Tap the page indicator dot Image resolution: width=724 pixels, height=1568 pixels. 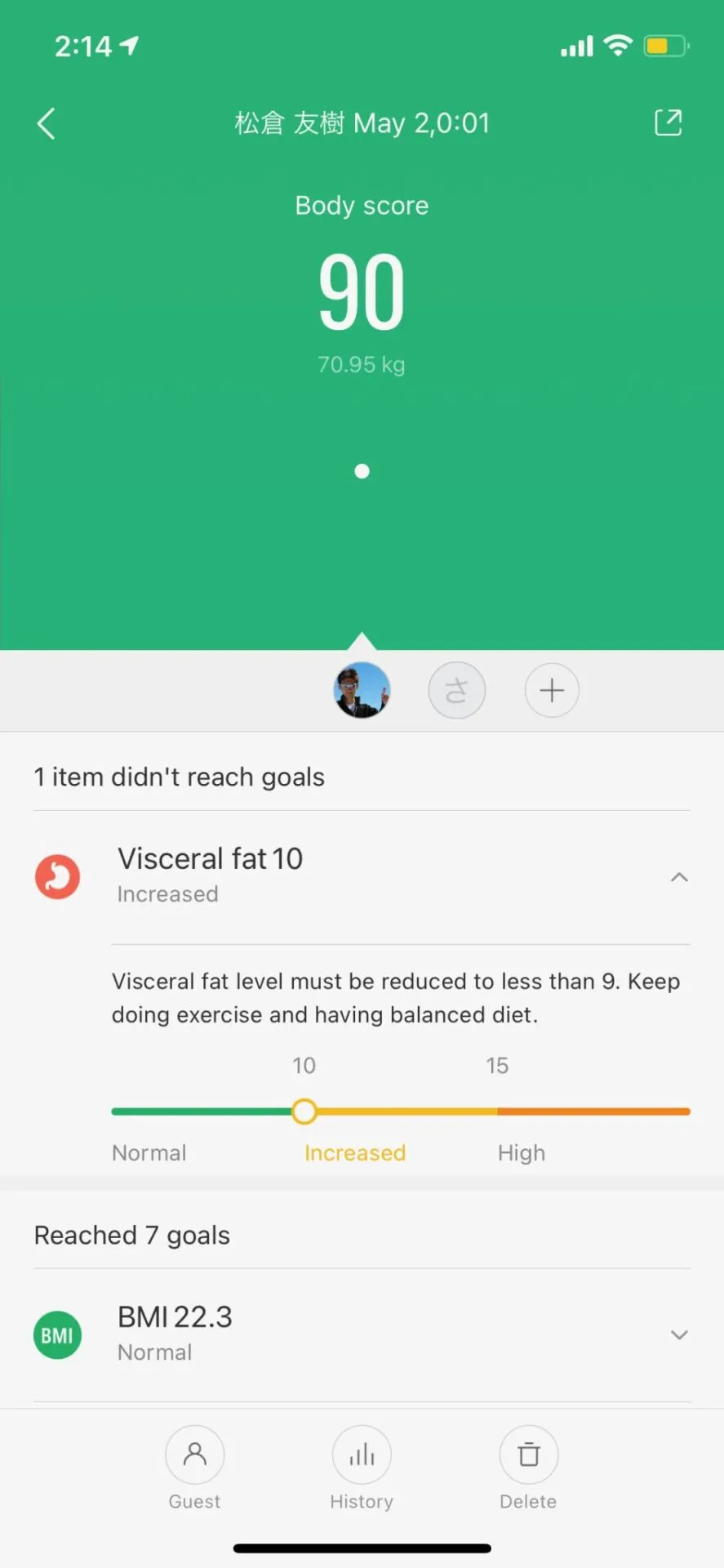[362, 470]
